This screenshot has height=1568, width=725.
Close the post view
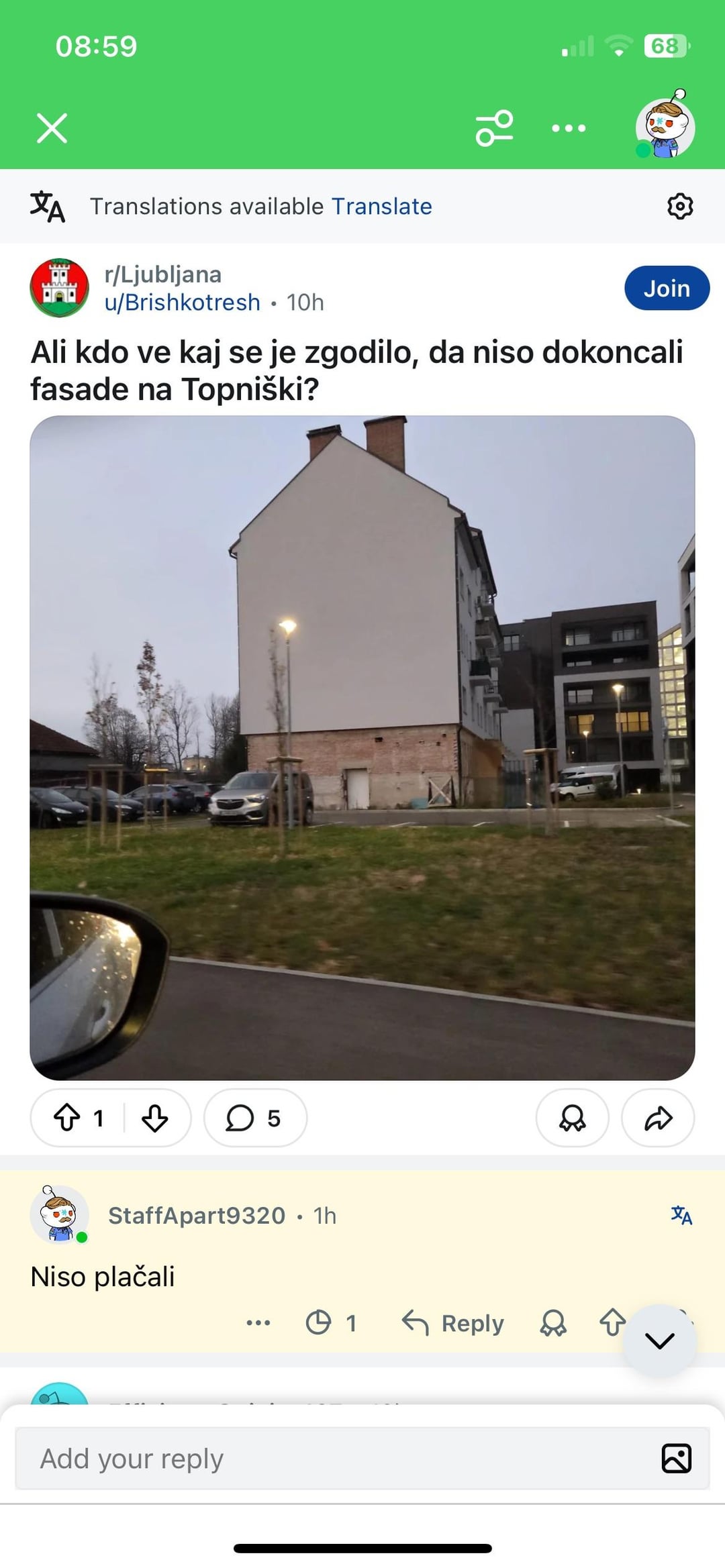tap(52, 128)
